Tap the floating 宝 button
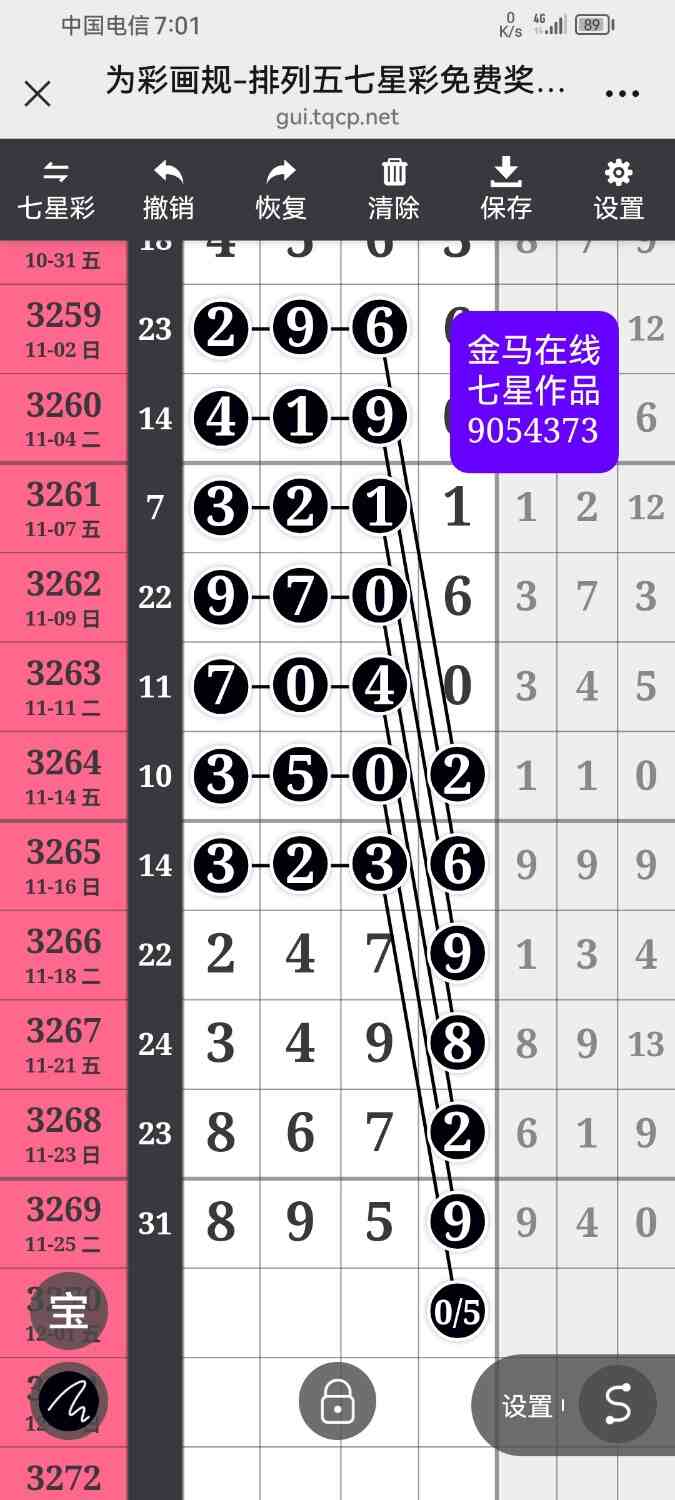The image size is (675, 1500). click(69, 1310)
